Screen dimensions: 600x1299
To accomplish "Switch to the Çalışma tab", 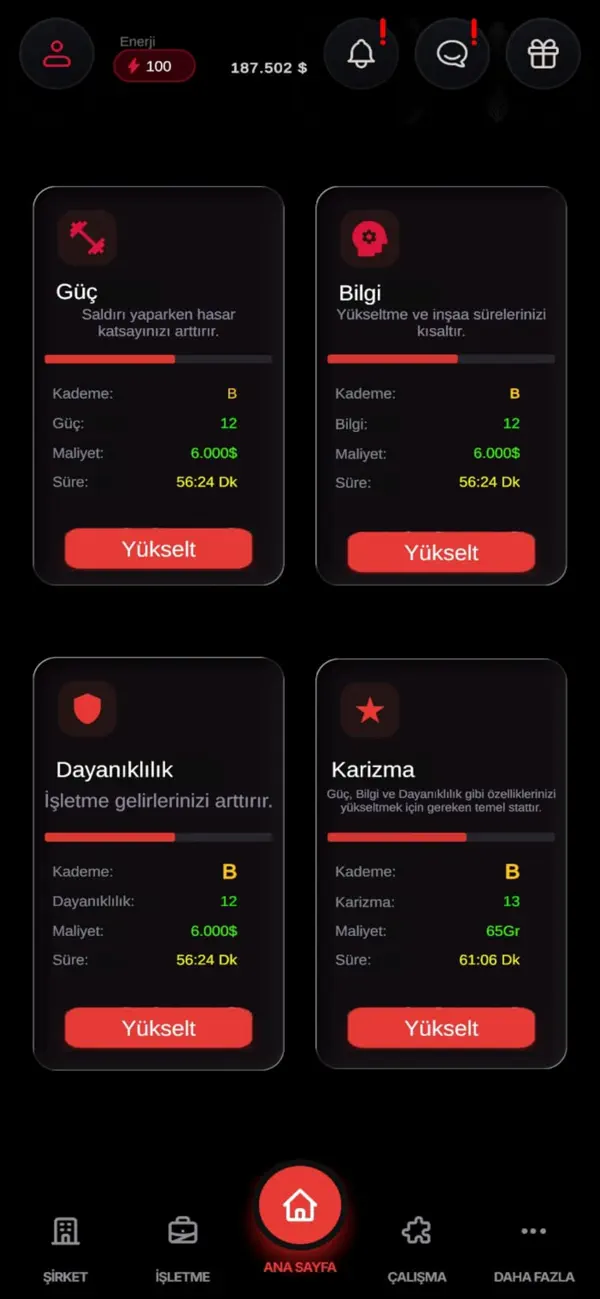I will point(416,1248).
